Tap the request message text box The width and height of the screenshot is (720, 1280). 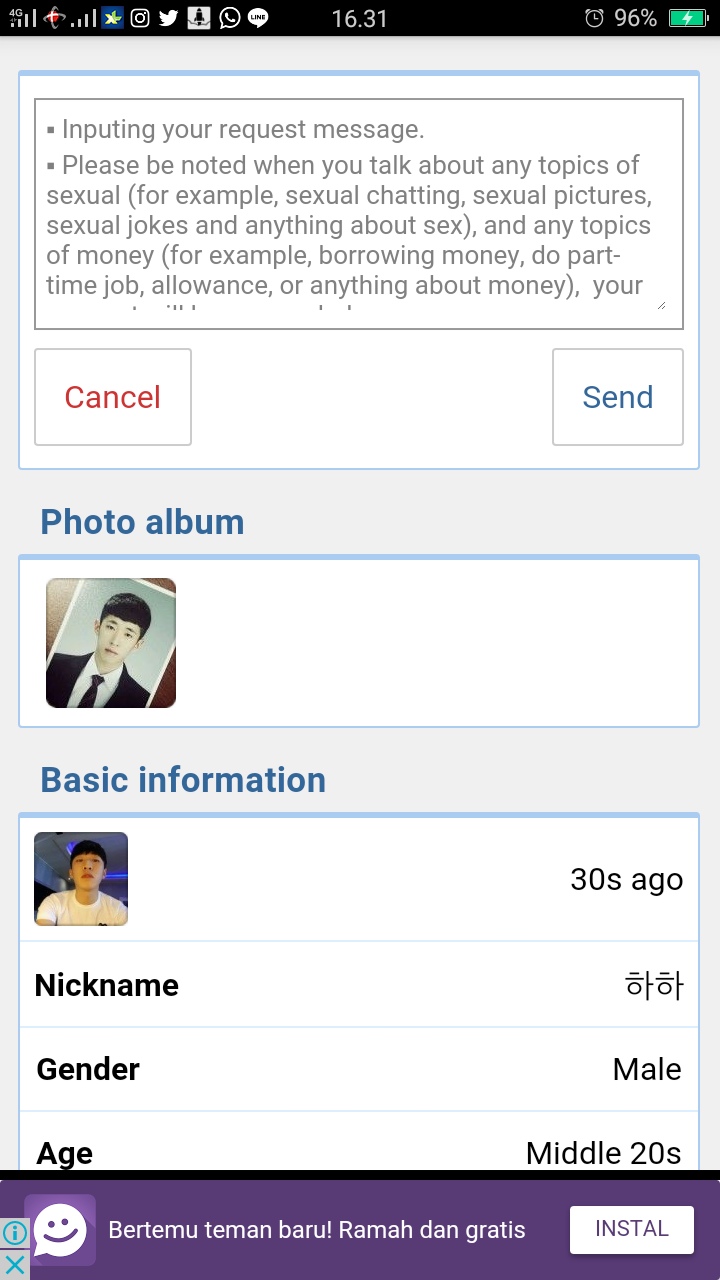click(358, 214)
